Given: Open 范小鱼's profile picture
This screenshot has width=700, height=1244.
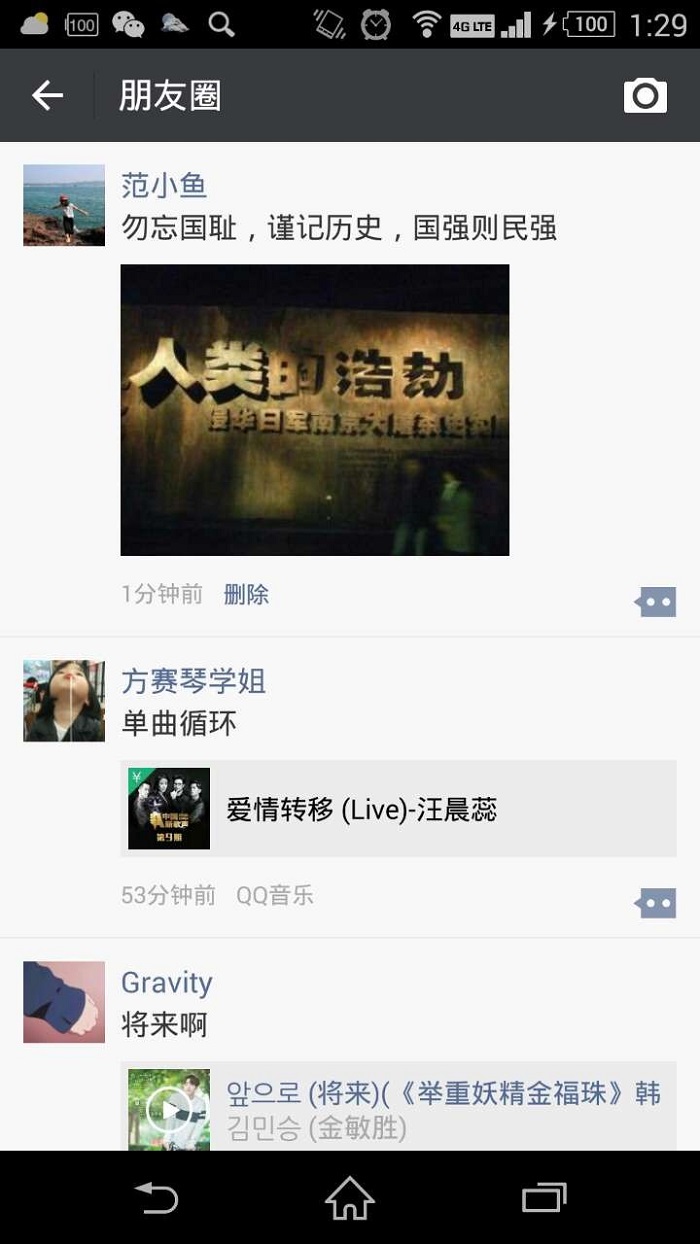Looking at the screenshot, I should click(x=64, y=205).
